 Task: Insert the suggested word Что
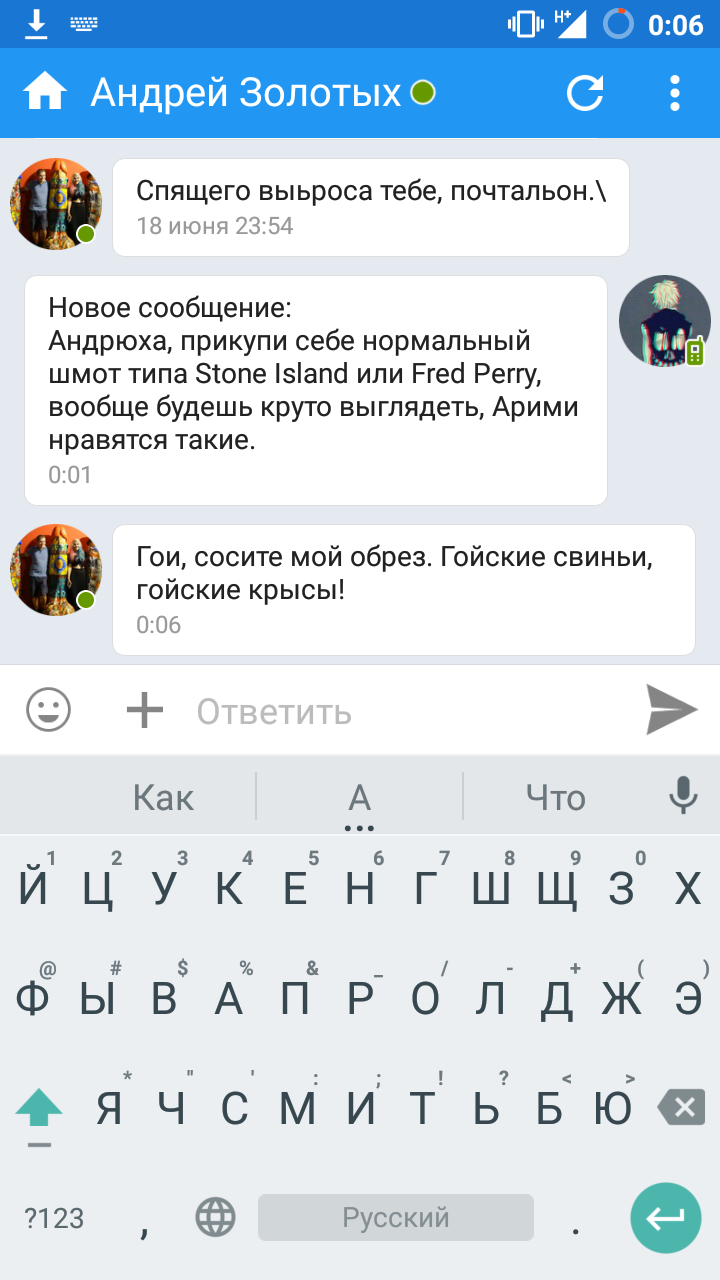(556, 797)
